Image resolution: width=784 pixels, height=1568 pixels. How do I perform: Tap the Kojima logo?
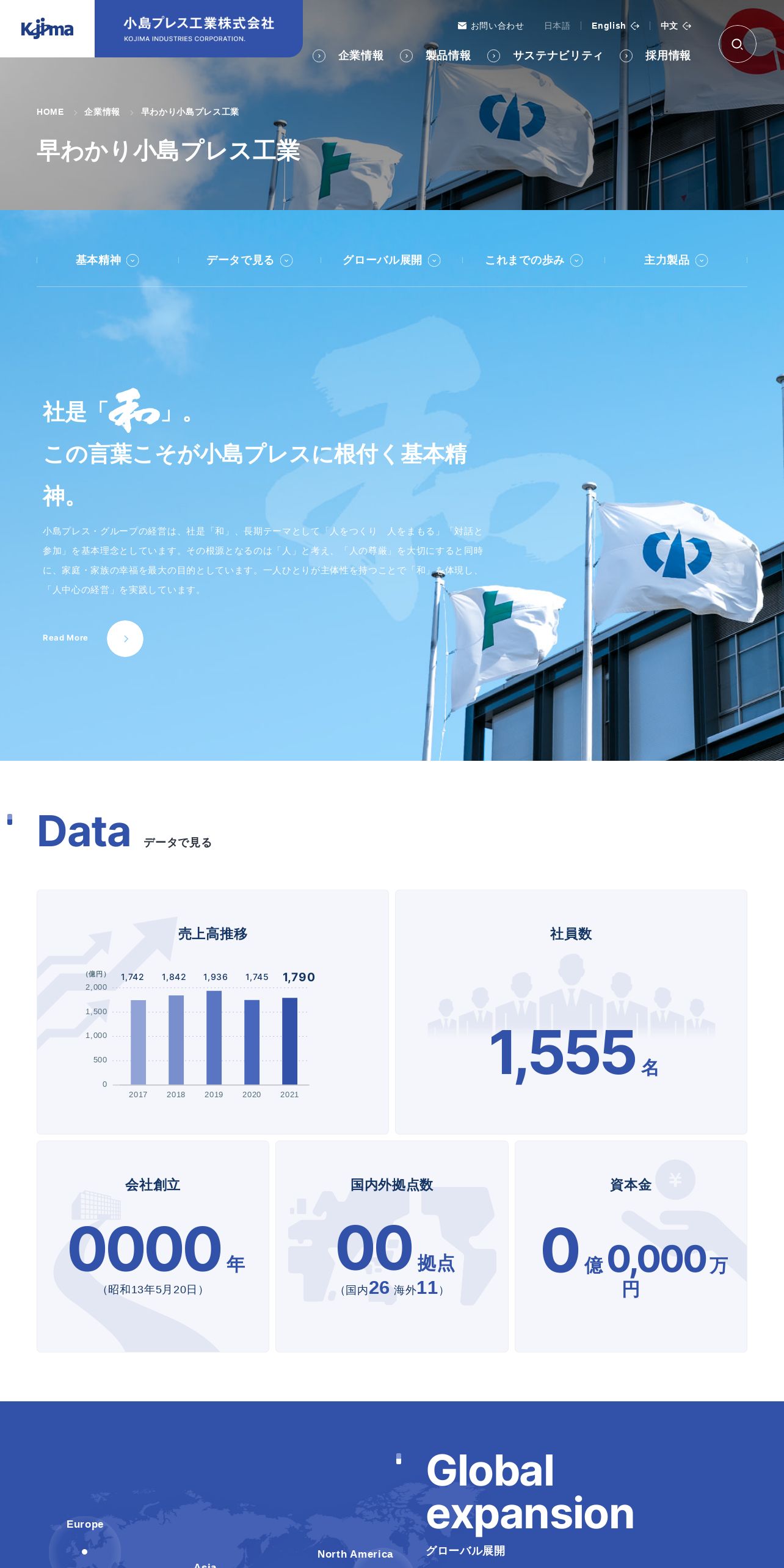tap(47, 29)
